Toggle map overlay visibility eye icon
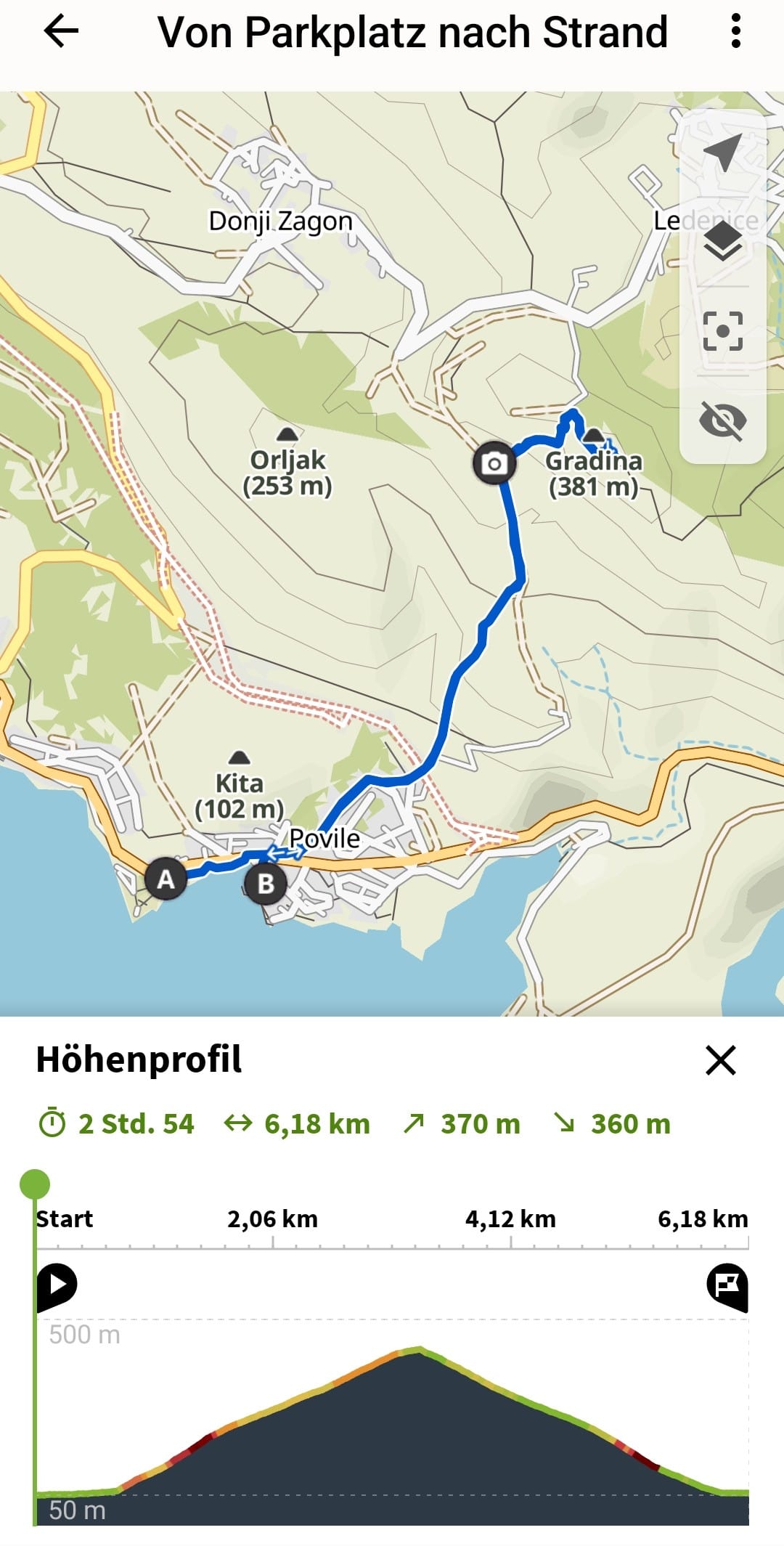Screen dimensions: 784x1546 [x=722, y=420]
